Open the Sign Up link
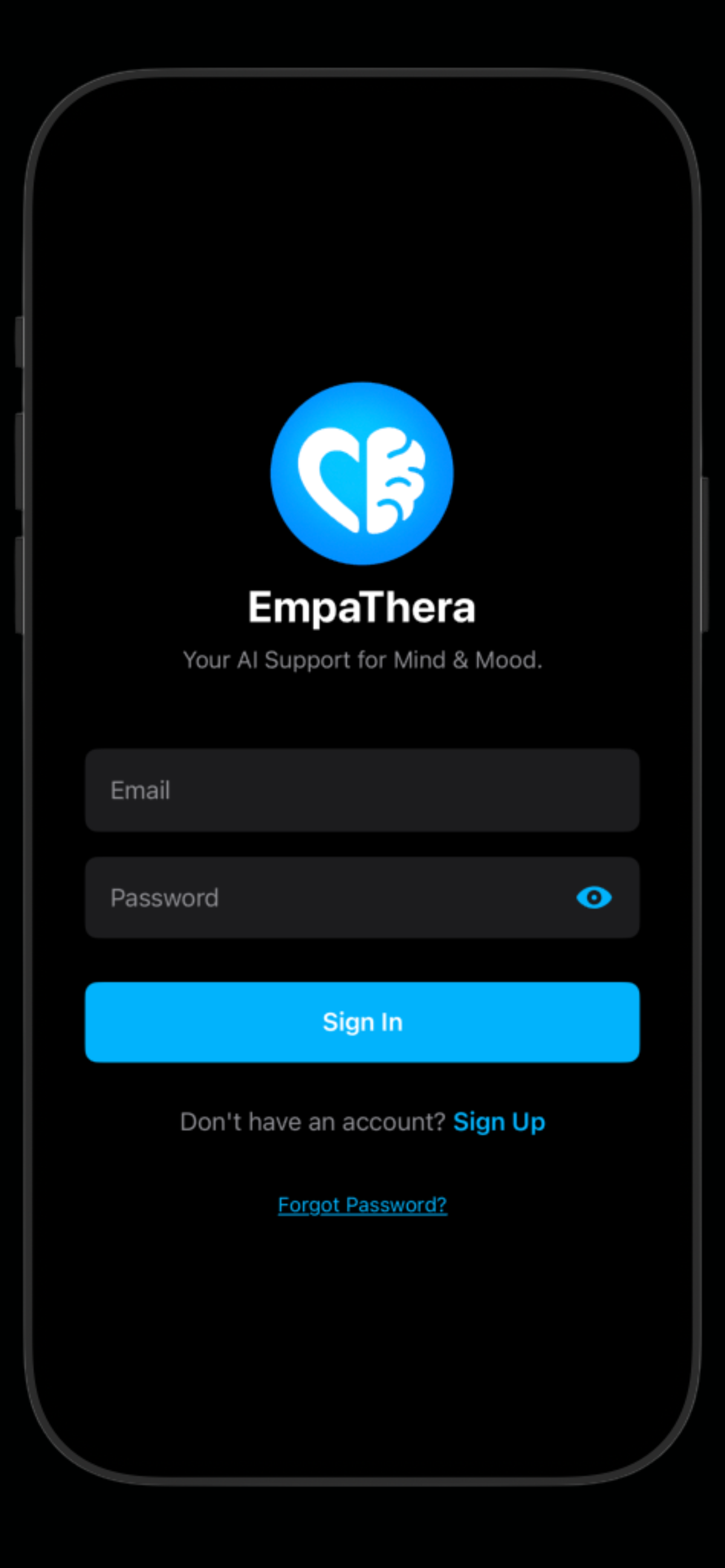This screenshot has height=1568, width=725. 499,1122
